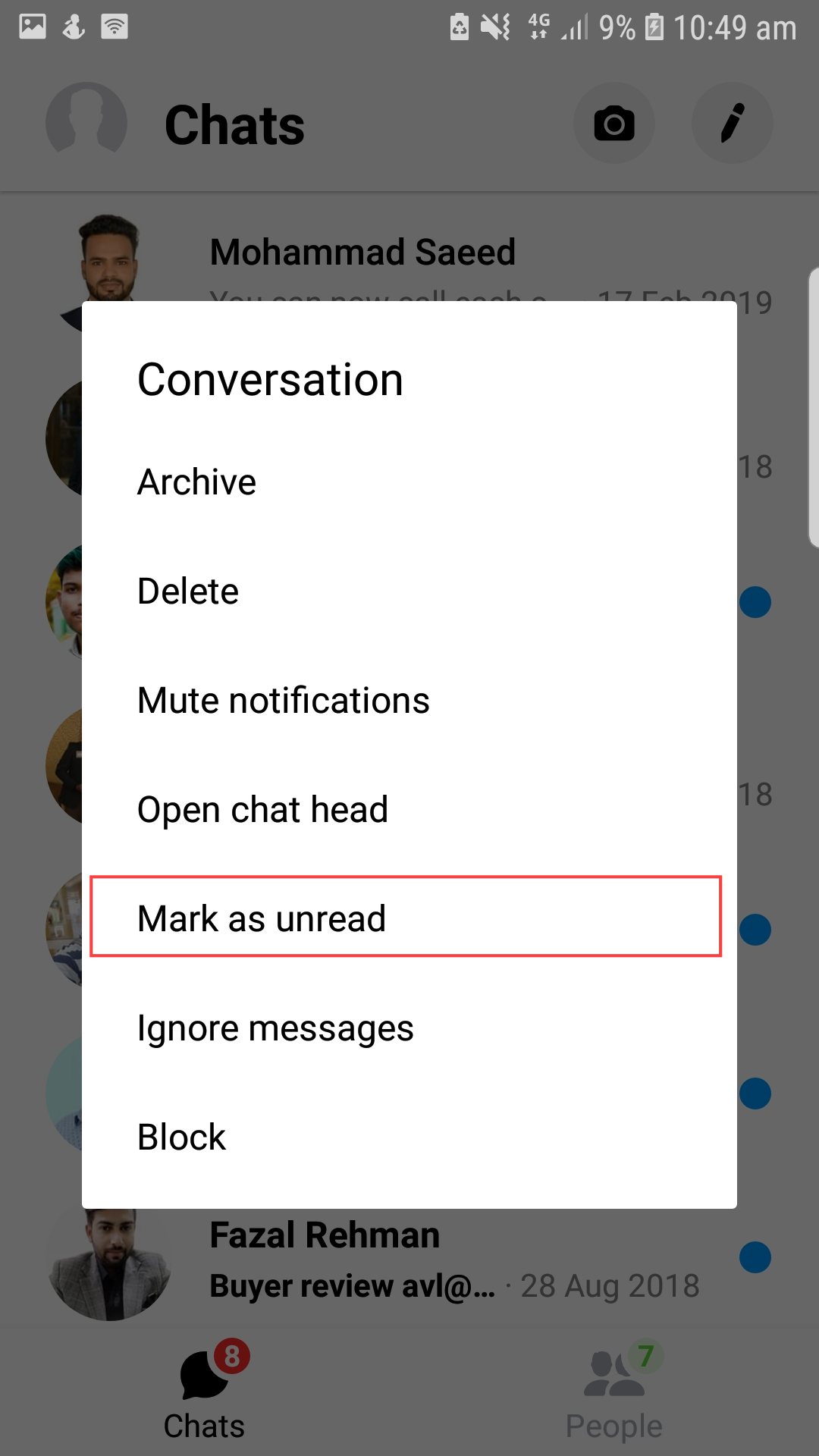Image resolution: width=819 pixels, height=1456 pixels.
Task: Choose Open chat head option
Action: click(x=262, y=808)
